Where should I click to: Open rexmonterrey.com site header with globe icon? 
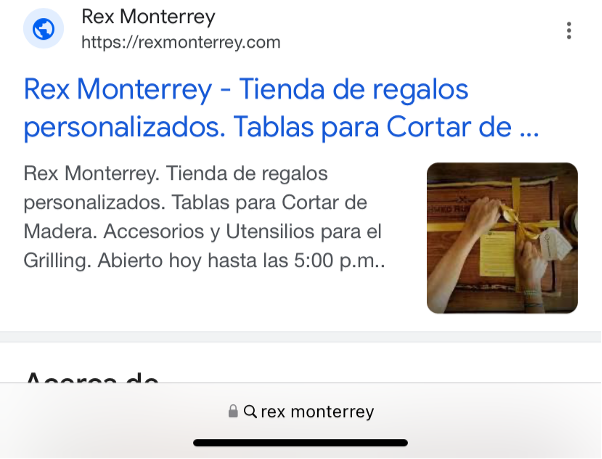(150, 29)
